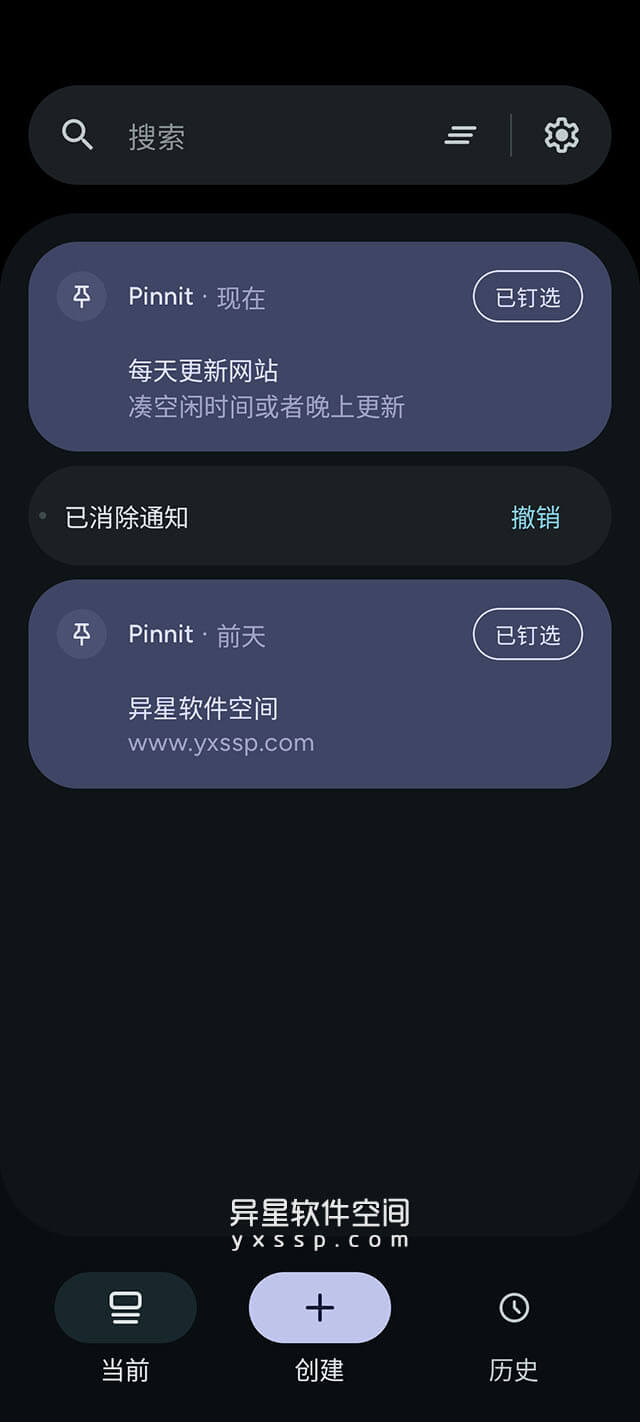Switch to the 历史 history tab
640x1422 pixels.
[x=514, y=1325]
